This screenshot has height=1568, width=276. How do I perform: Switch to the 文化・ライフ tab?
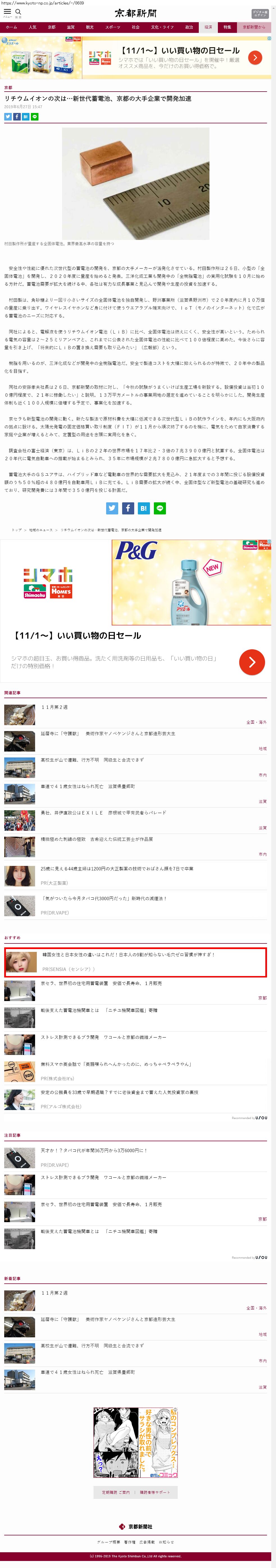pos(162,27)
